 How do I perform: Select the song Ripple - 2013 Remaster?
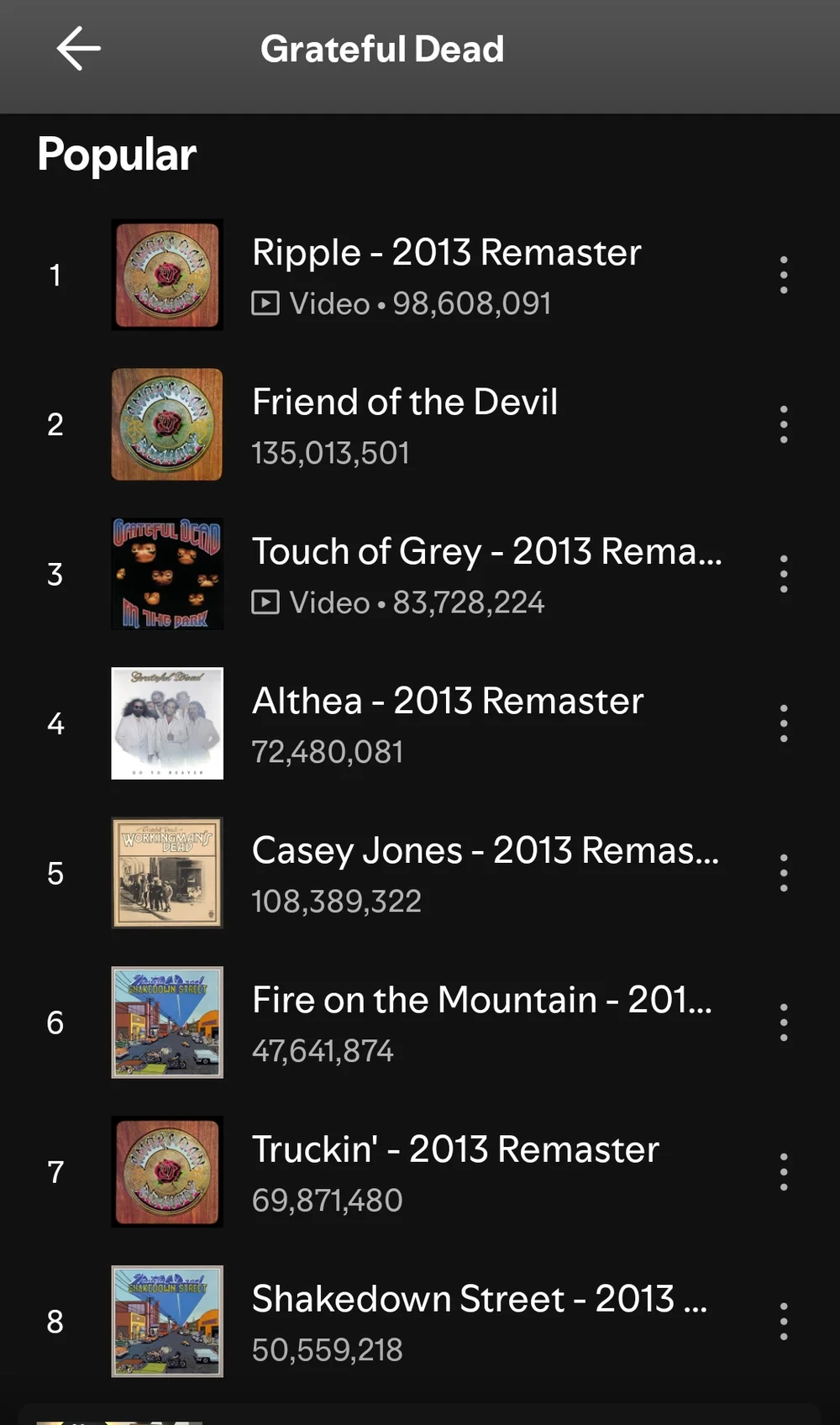(446, 251)
